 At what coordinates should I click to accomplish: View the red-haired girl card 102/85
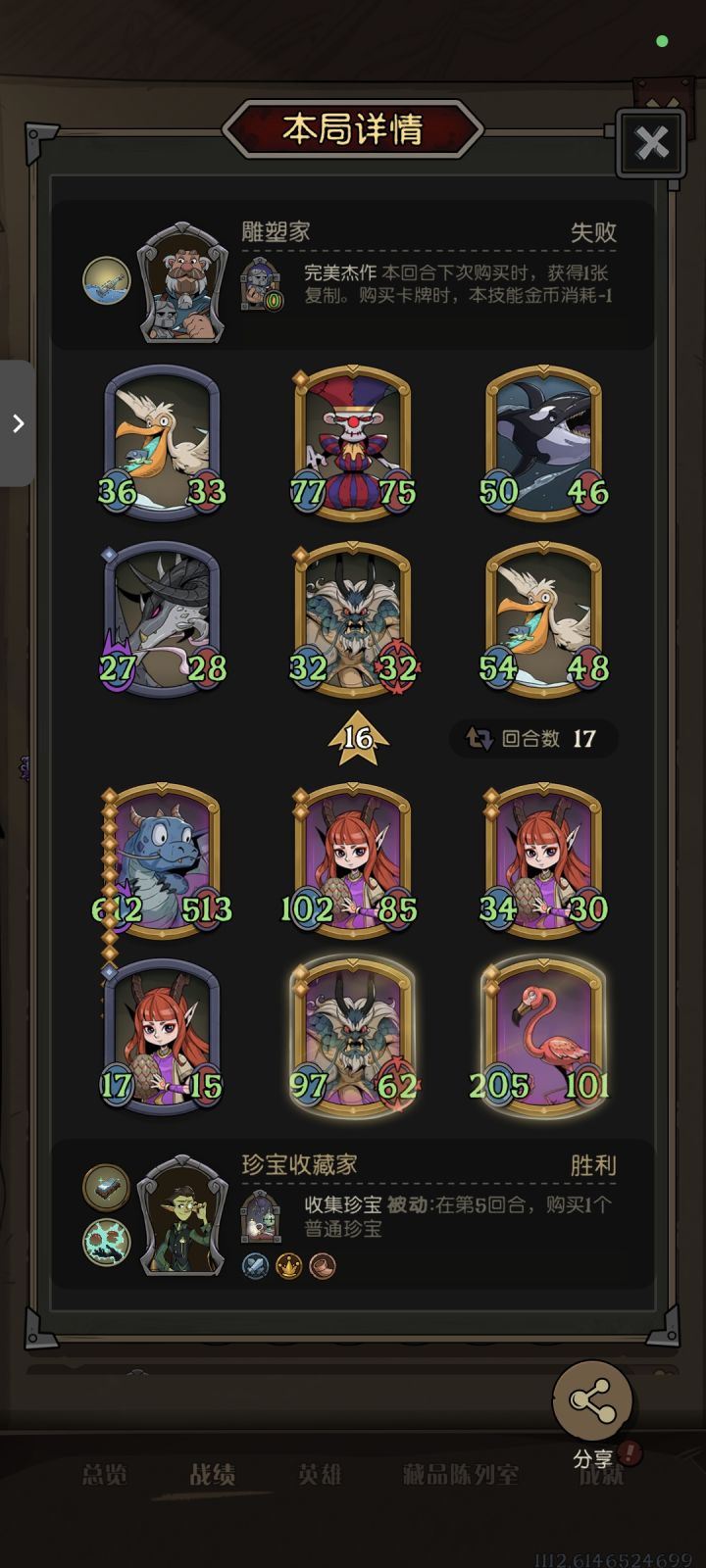[x=353, y=857]
